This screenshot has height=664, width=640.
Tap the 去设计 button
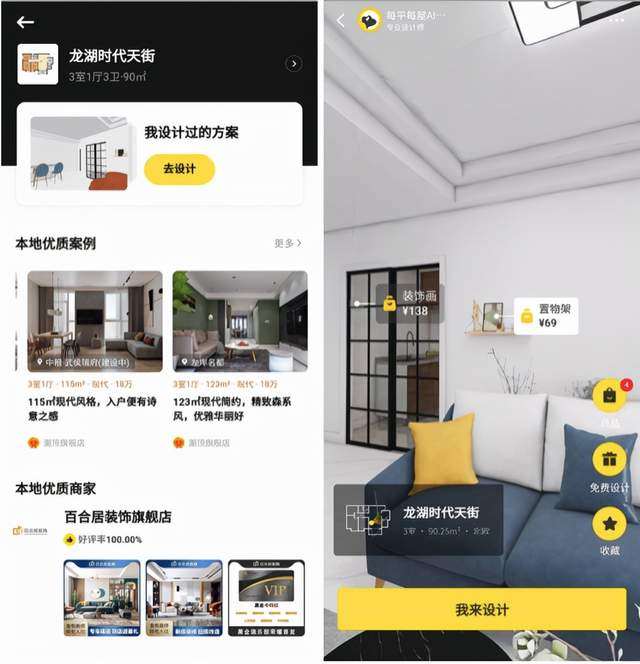(x=179, y=169)
